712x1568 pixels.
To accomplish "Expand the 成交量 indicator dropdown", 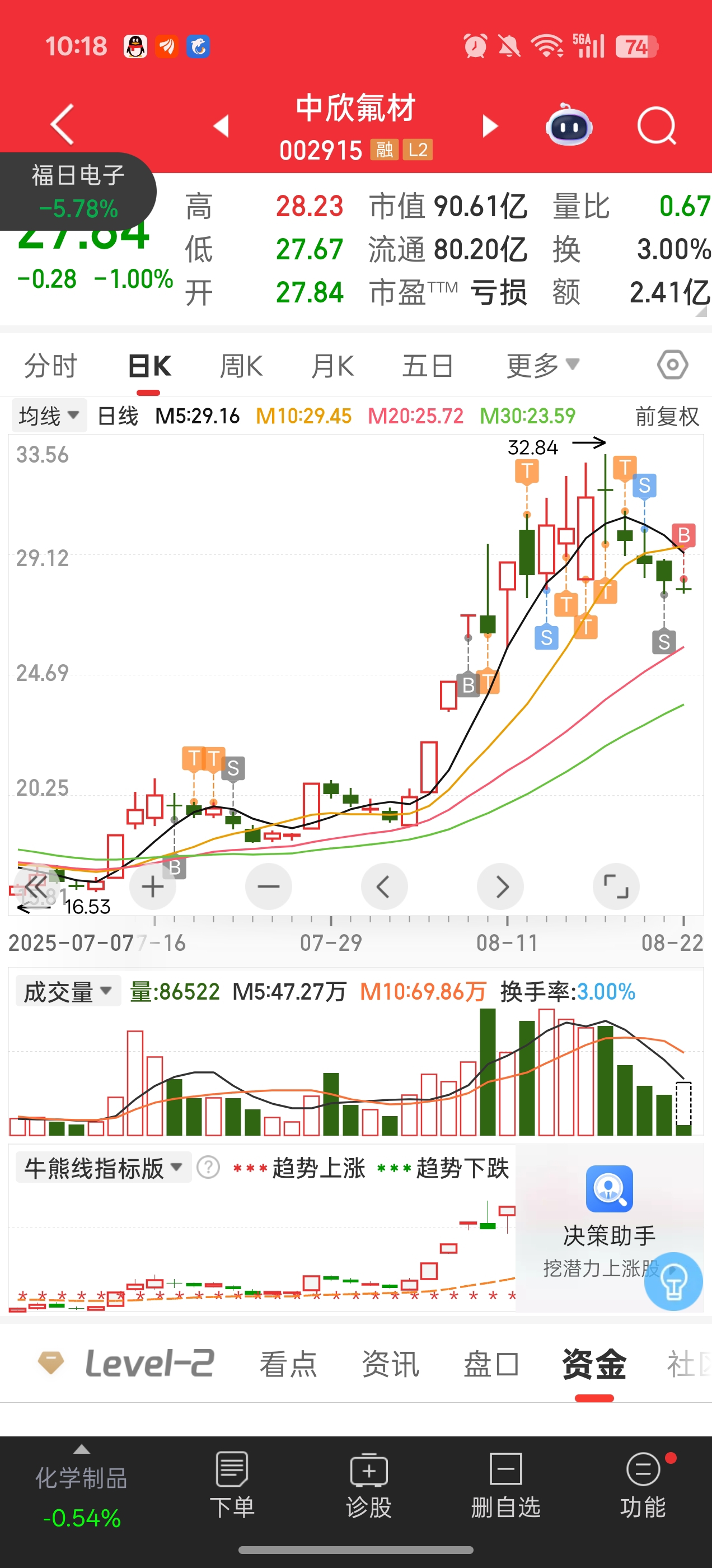I will point(68,992).
